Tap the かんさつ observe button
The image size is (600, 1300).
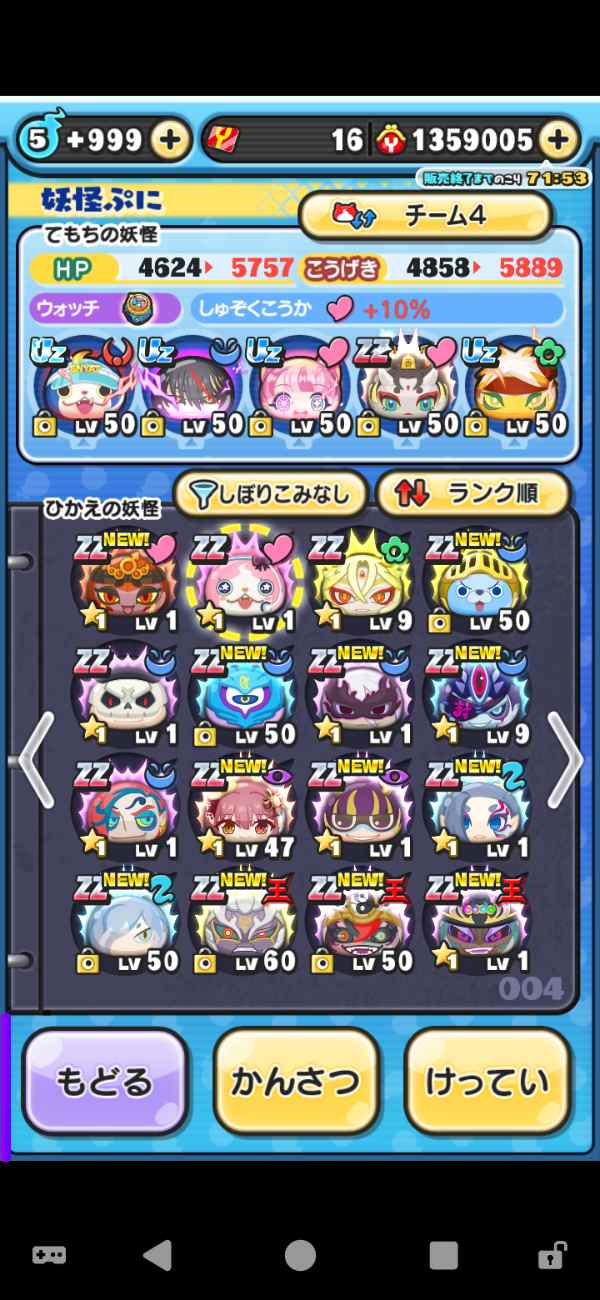295,1082
